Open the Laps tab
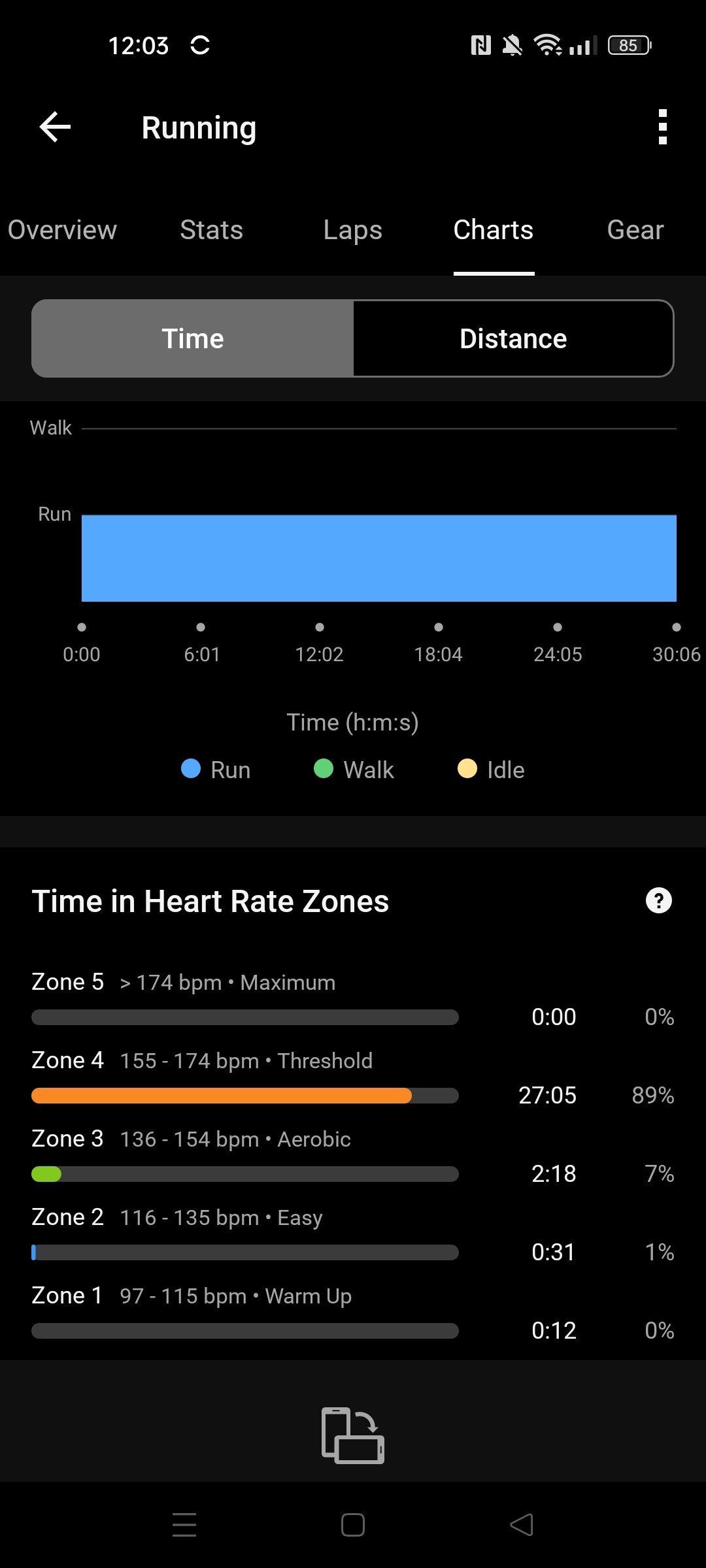 point(352,230)
